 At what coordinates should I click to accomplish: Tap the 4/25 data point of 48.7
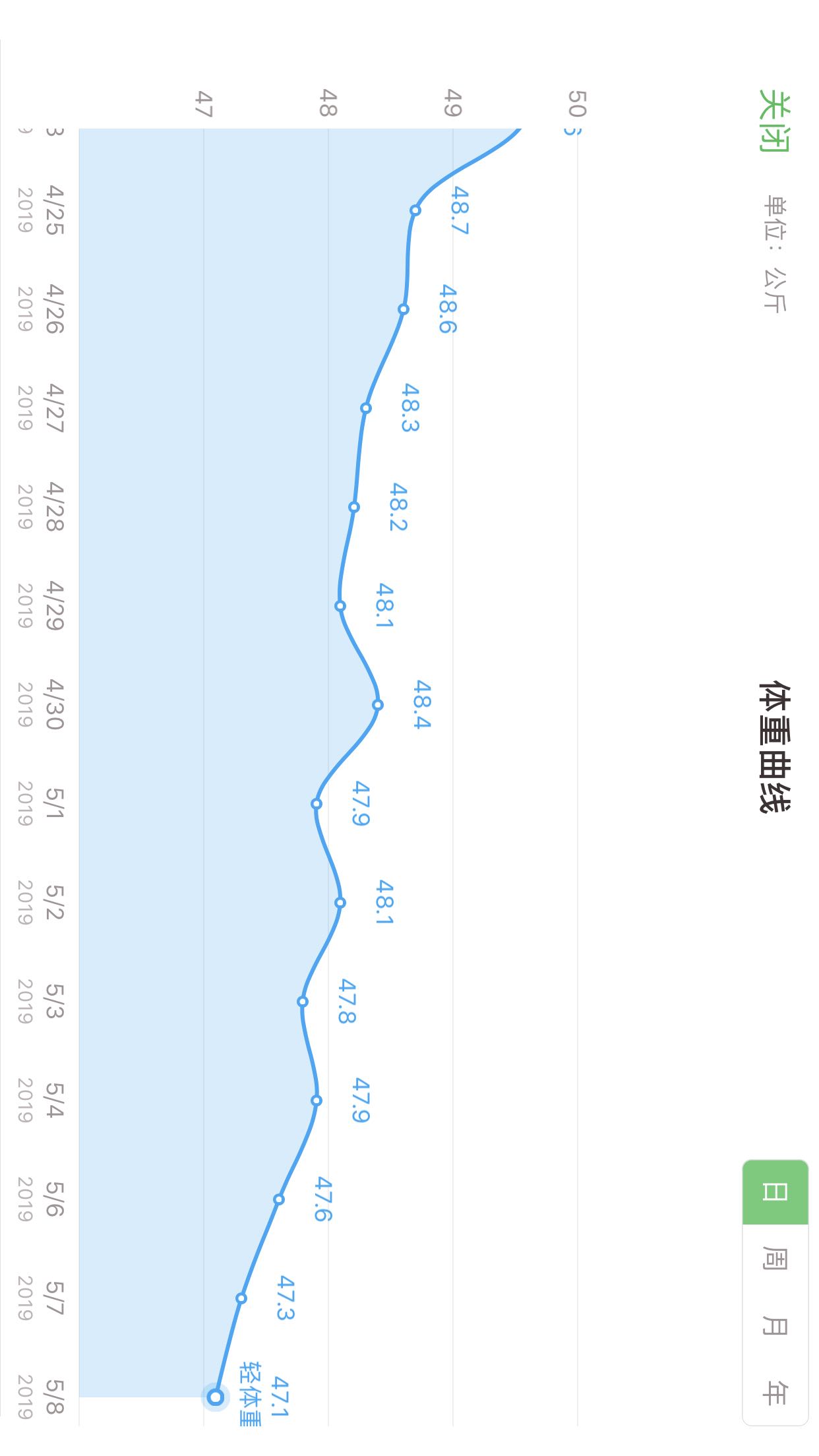tap(415, 210)
